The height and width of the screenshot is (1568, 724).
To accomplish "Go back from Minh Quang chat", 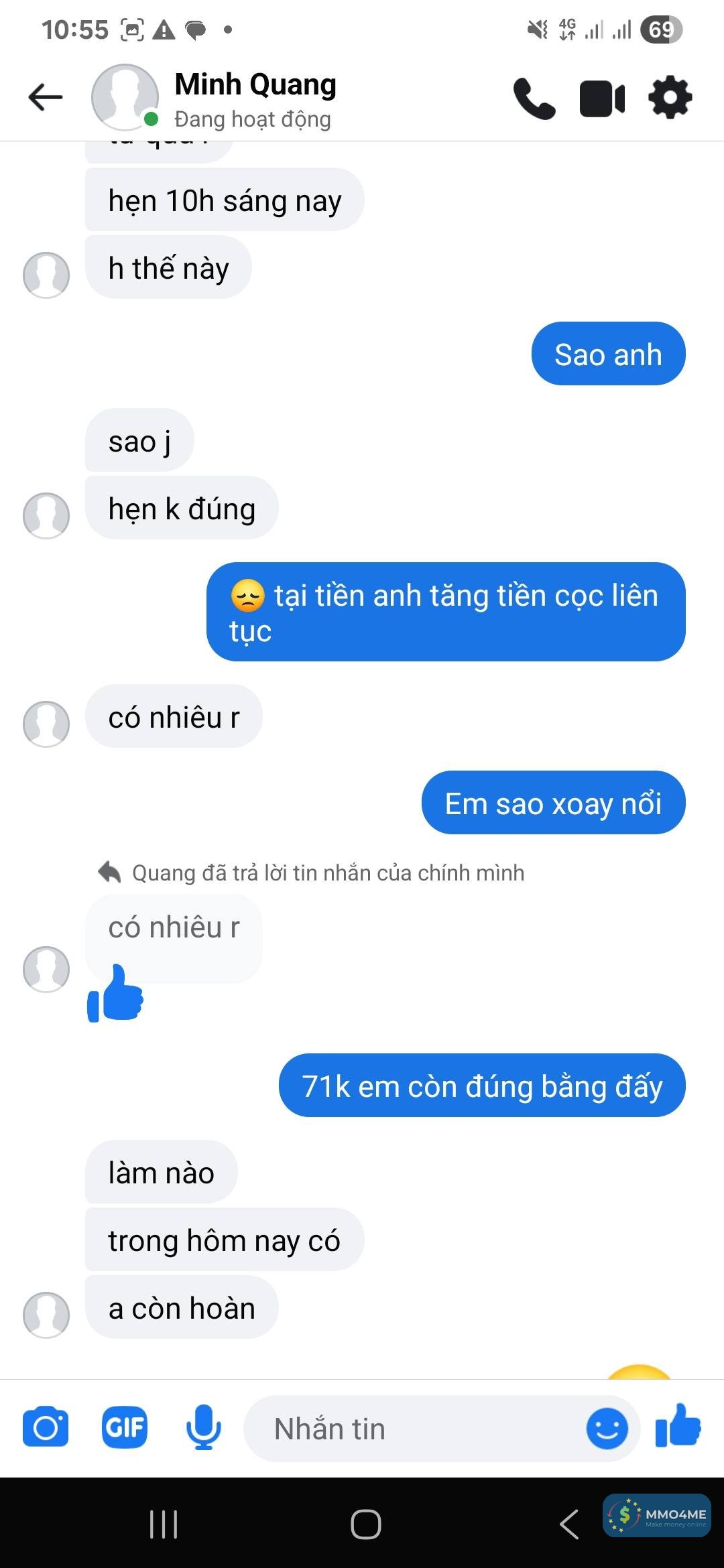I will 46,97.
